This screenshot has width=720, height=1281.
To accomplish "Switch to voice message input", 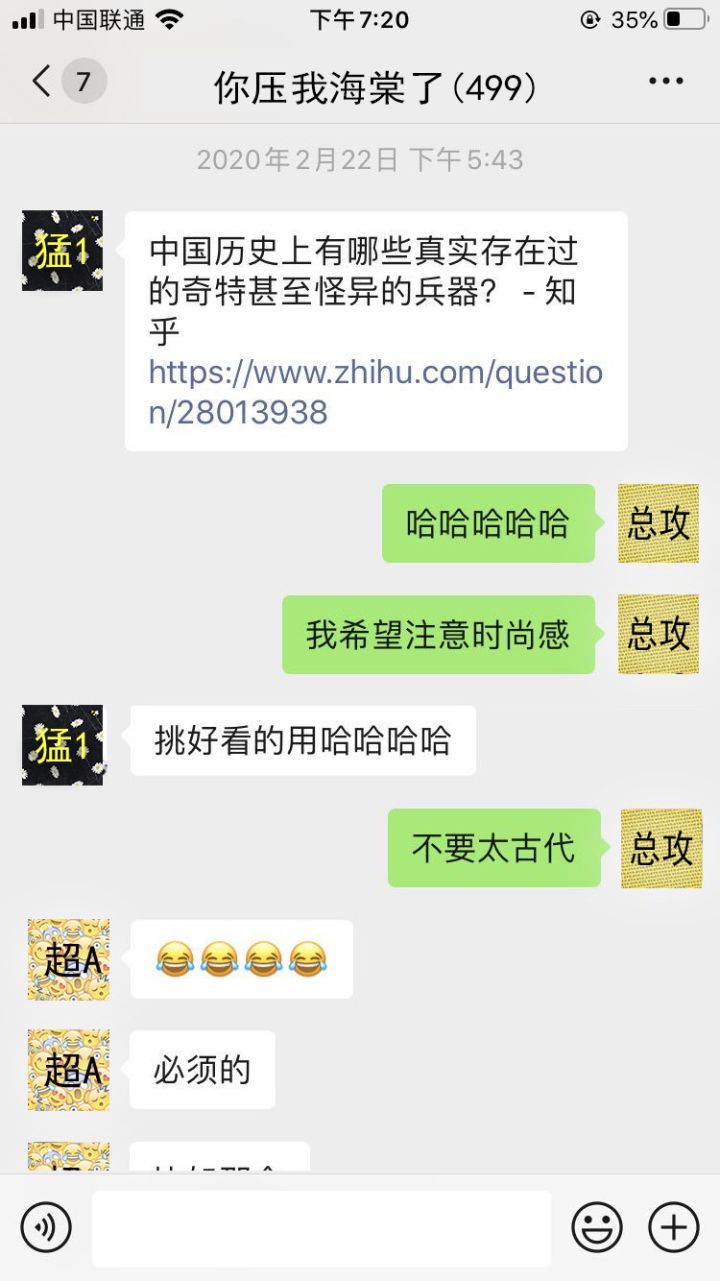I will pos(46,1227).
